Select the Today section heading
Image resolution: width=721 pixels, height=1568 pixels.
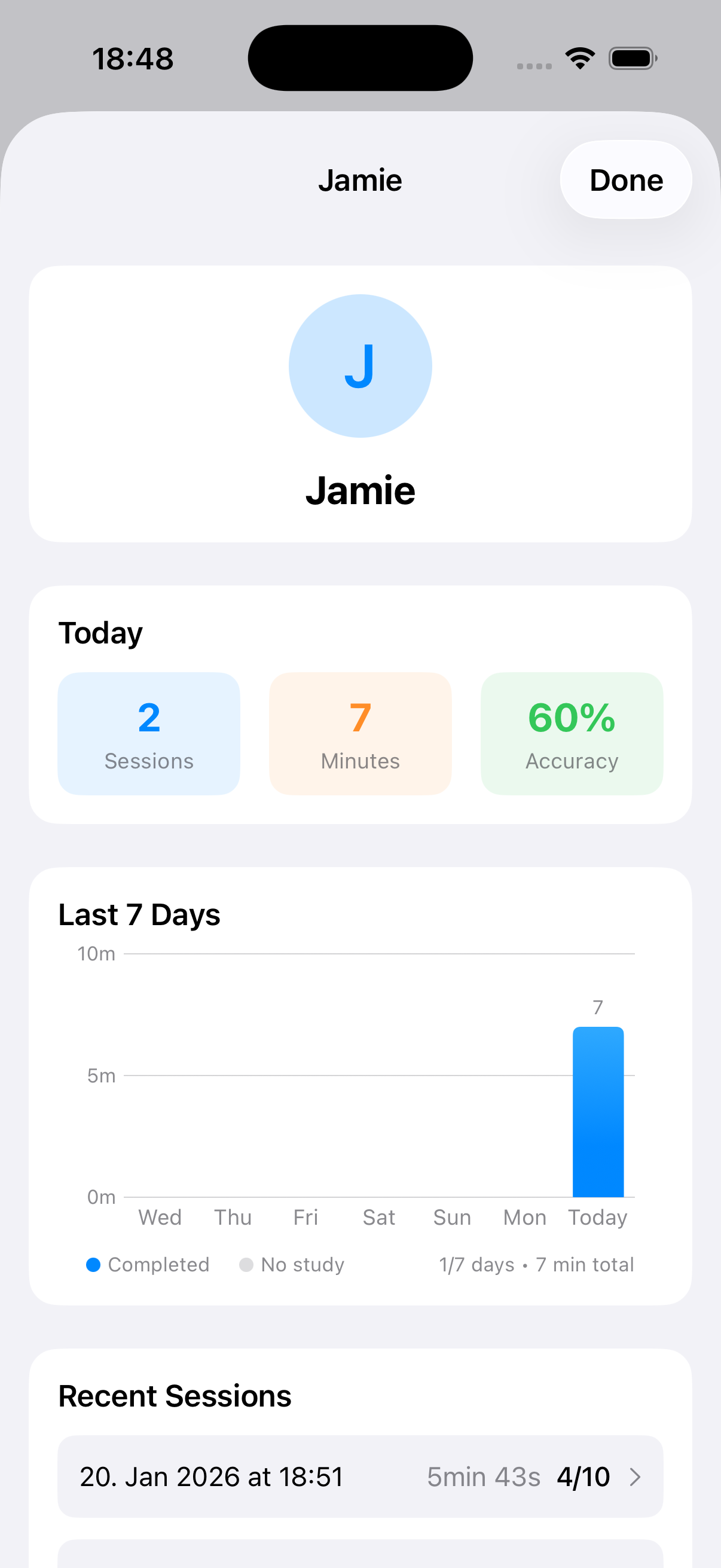100,633
